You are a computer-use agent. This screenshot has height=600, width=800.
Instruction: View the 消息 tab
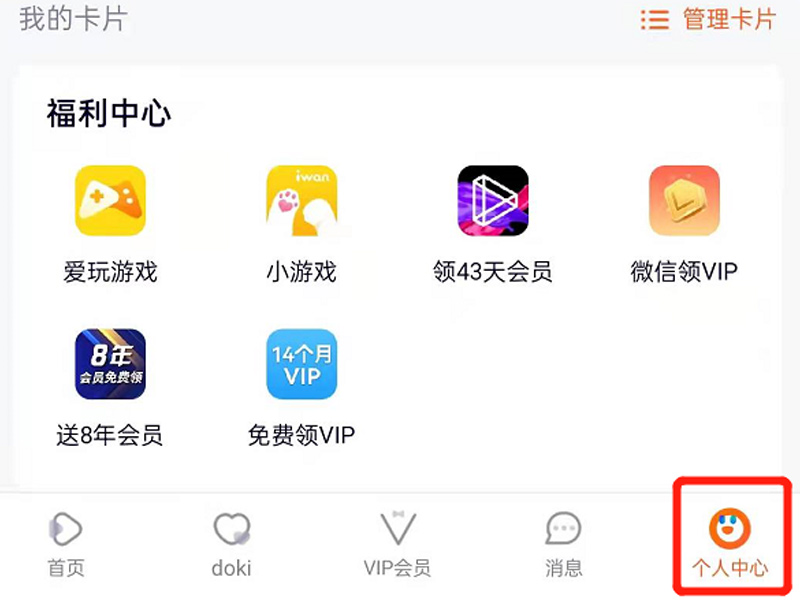563,543
